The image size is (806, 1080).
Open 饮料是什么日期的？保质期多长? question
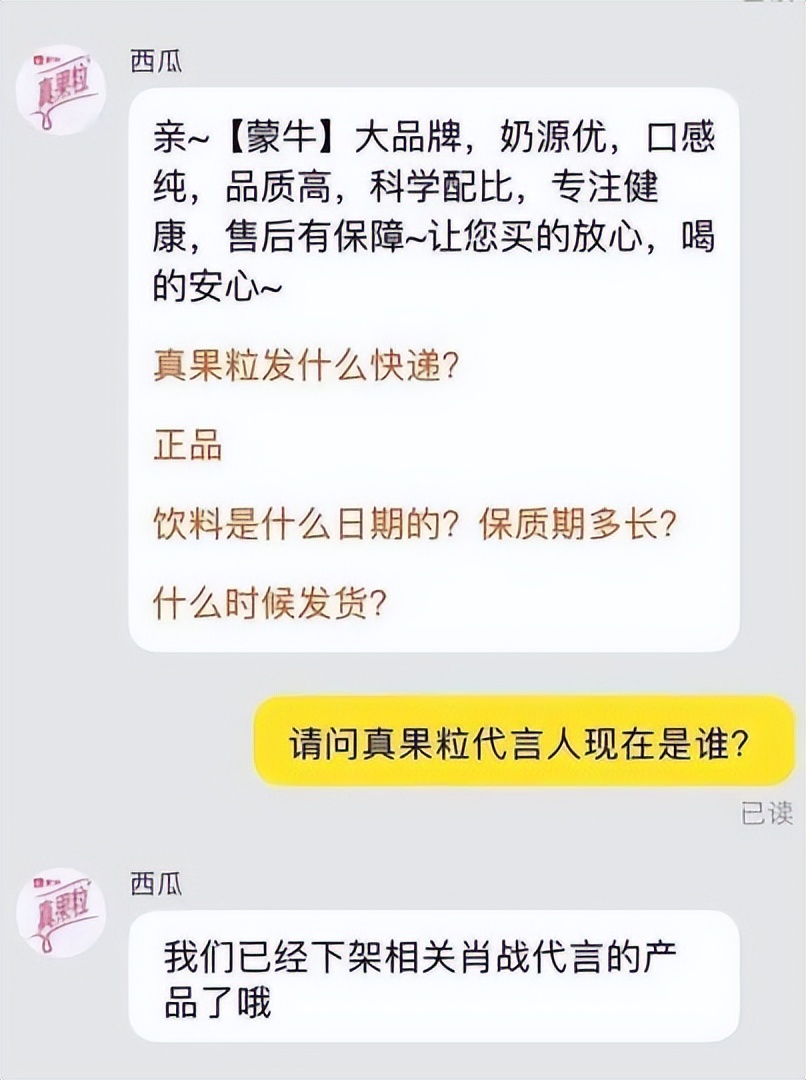coord(418,518)
